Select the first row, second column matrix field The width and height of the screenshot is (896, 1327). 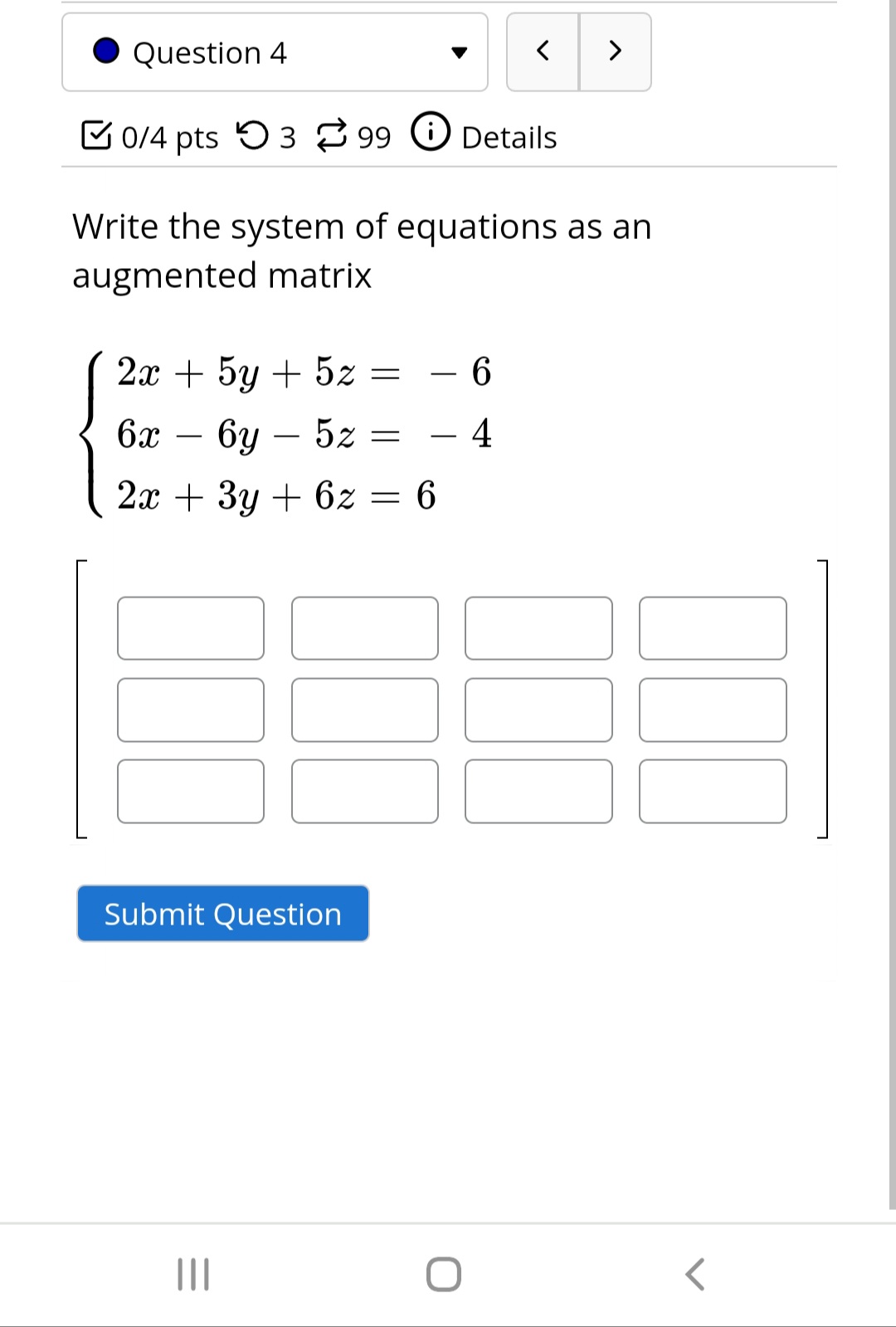pyautogui.click(x=365, y=628)
